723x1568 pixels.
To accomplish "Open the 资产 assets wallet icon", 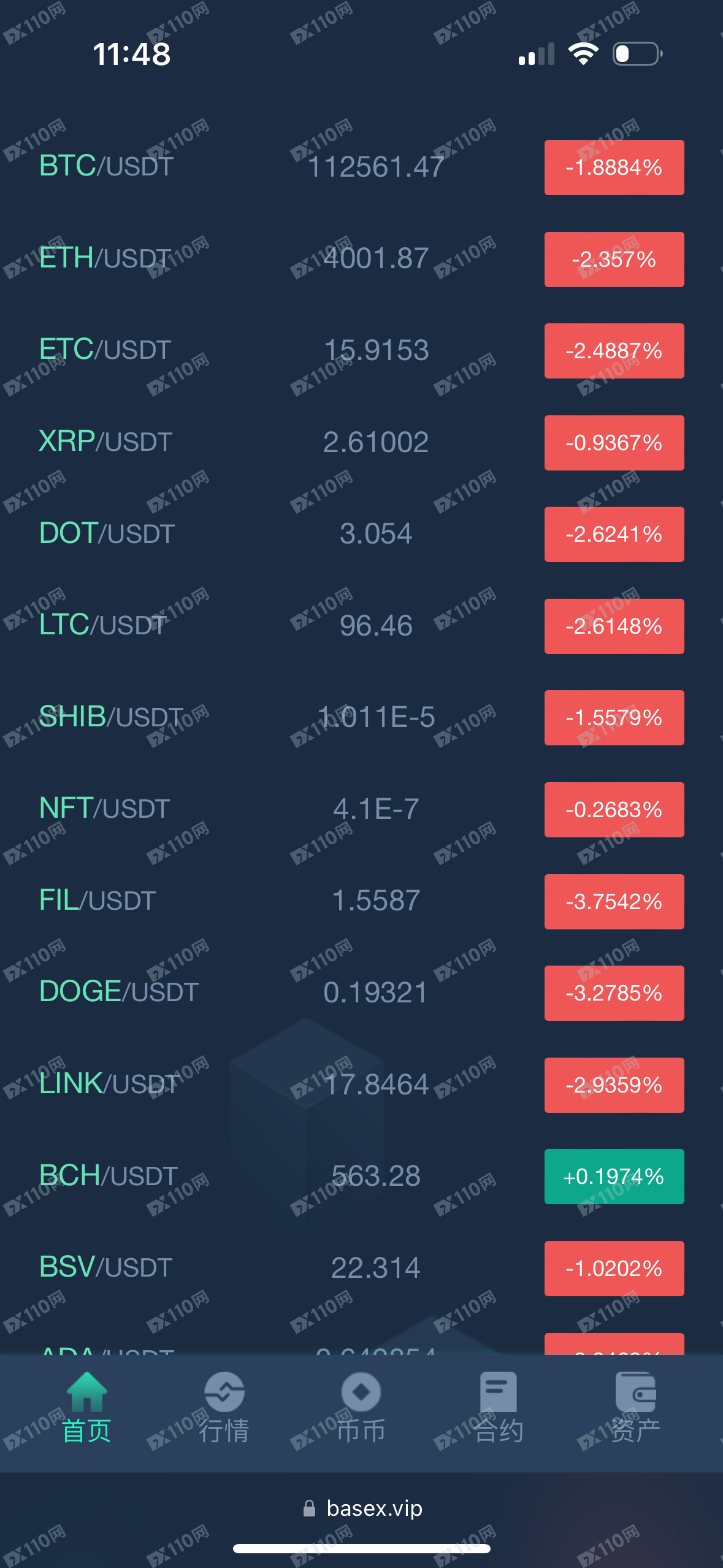I will point(637,1391).
